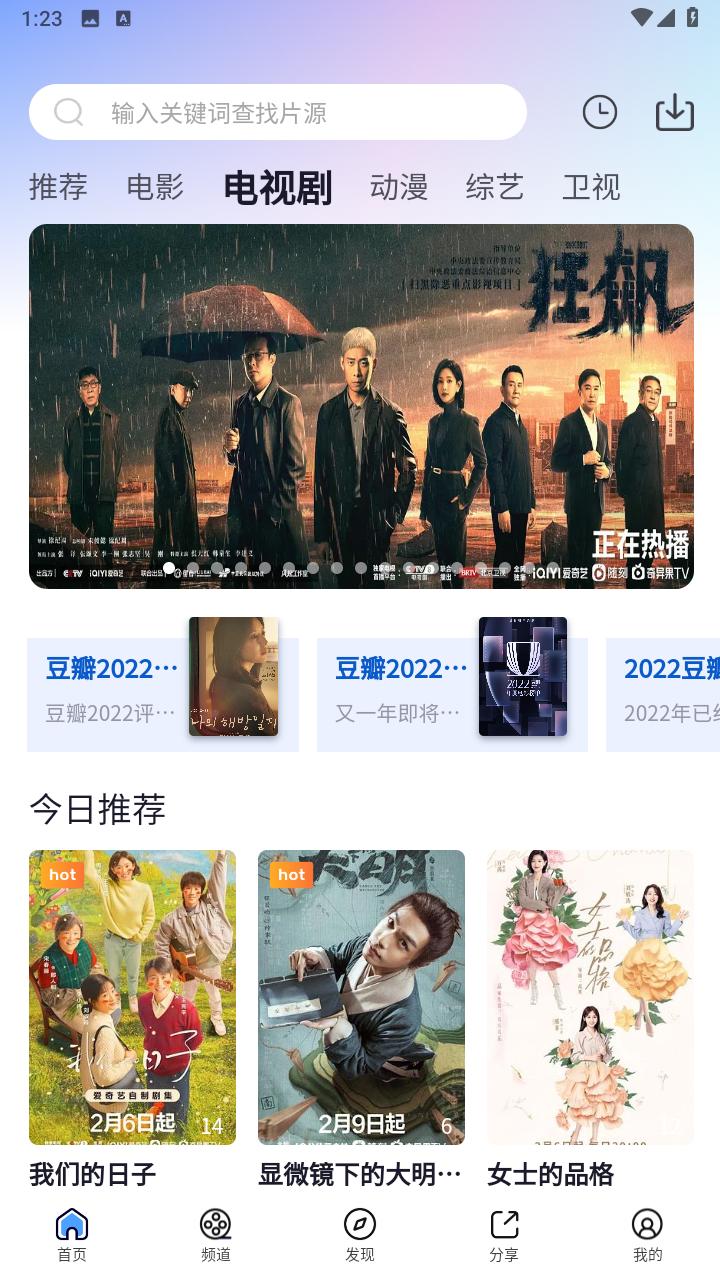Open the 发现 discover compass icon
Image resolution: width=720 pixels, height=1280 pixels.
pos(360,1222)
